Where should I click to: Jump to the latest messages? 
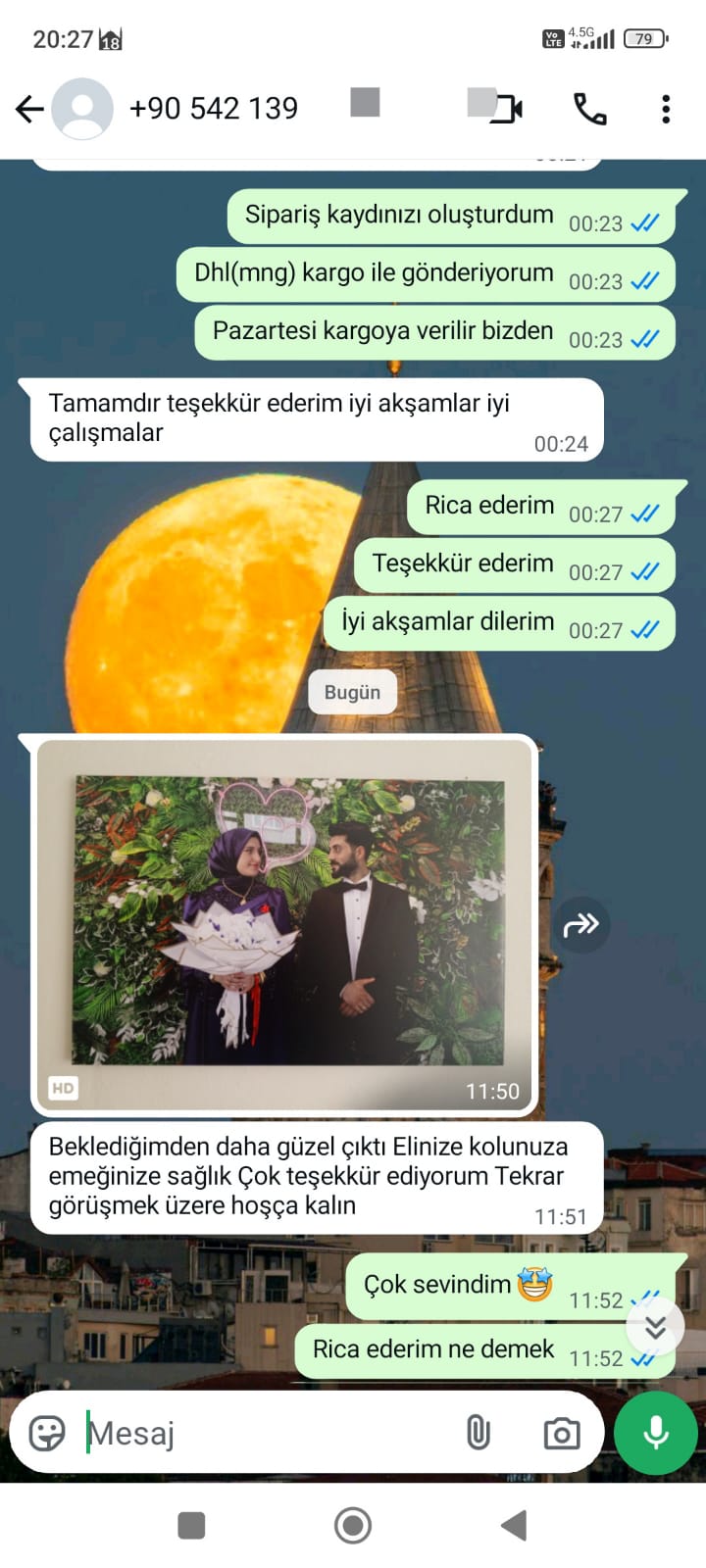655,1327
